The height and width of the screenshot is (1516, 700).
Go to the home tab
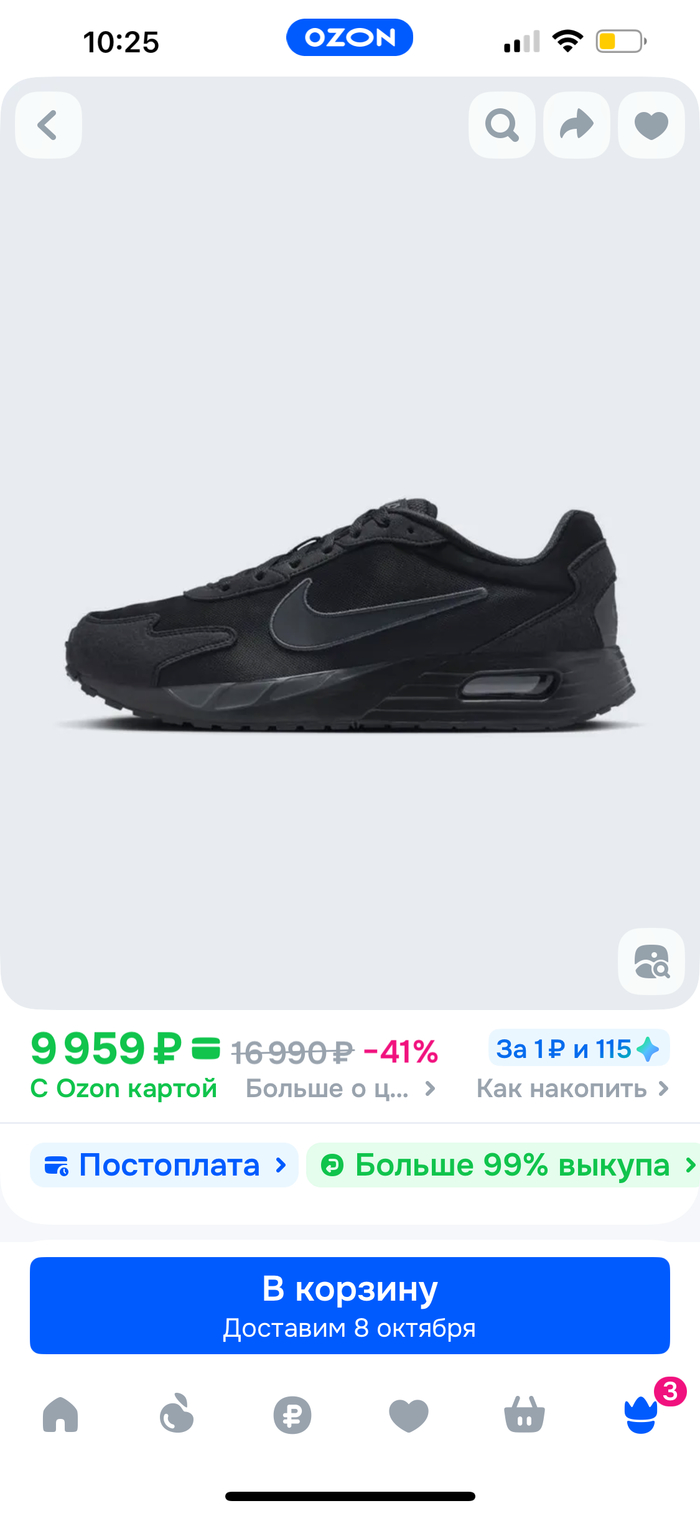click(60, 1415)
